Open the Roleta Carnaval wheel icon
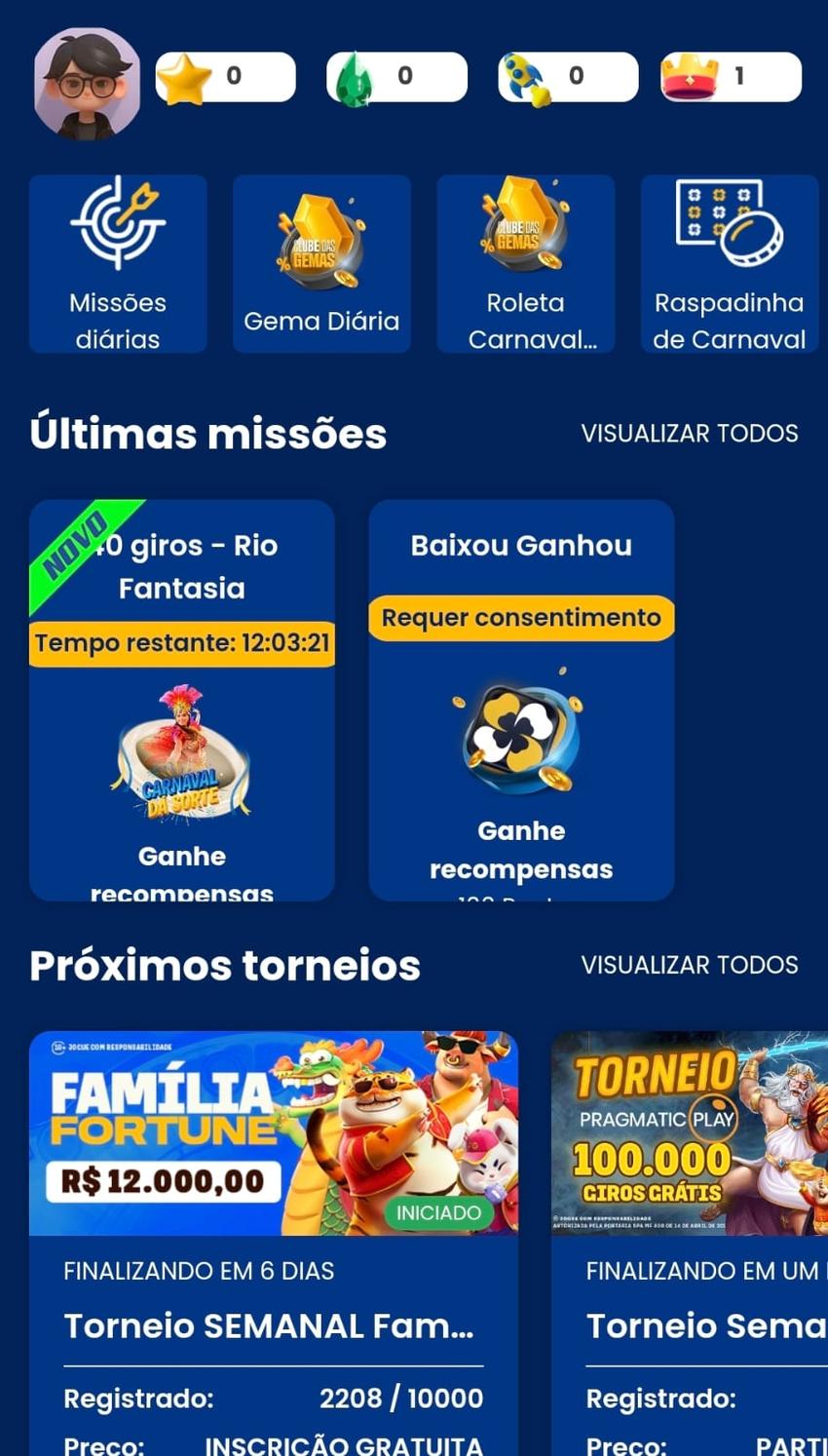The image size is (828, 1456). click(526, 234)
